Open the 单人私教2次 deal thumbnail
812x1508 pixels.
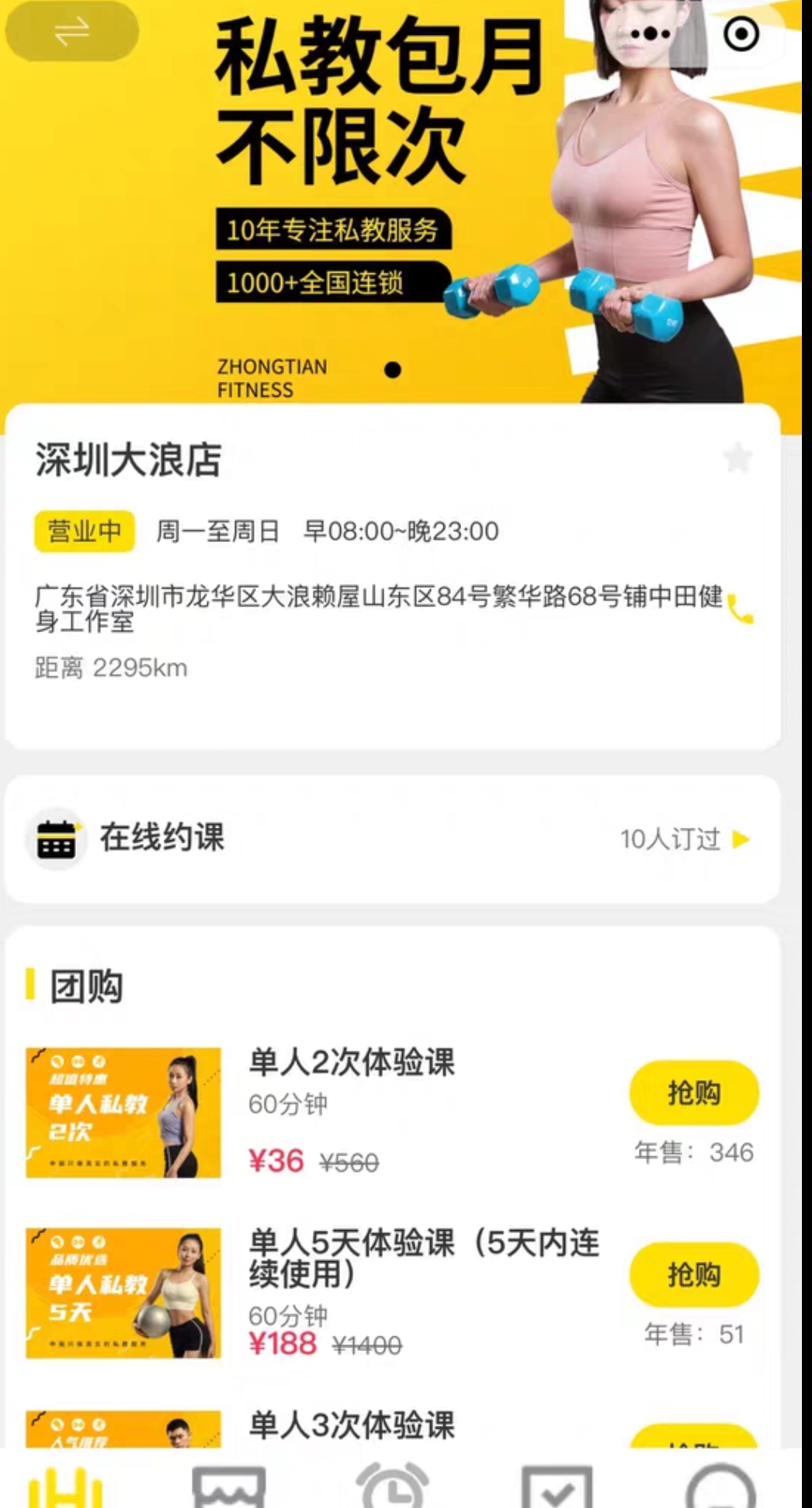[123, 1112]
